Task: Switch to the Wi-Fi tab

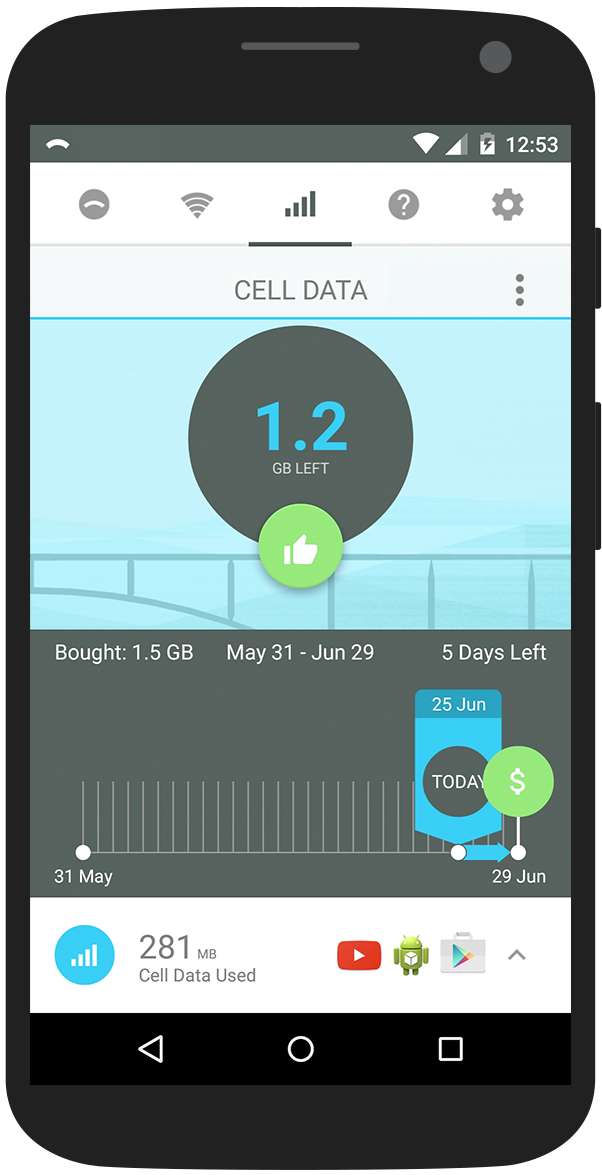Action: coord(197,205)
